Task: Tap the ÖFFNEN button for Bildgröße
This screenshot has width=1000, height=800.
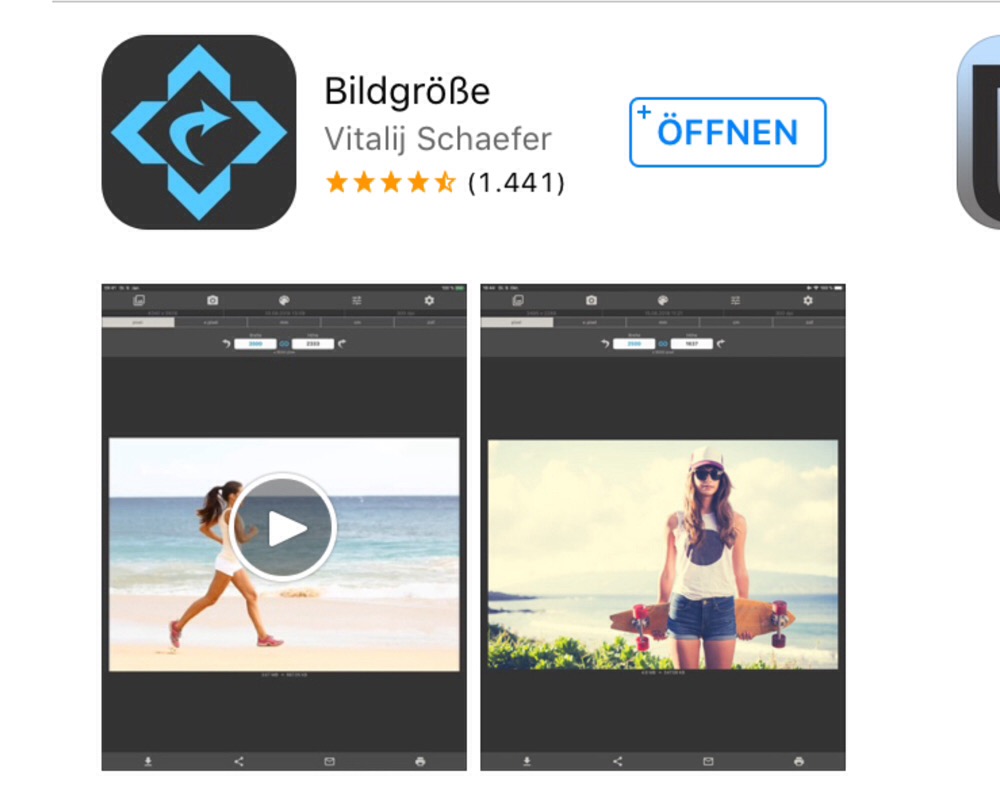Action: tap(727, 132)
